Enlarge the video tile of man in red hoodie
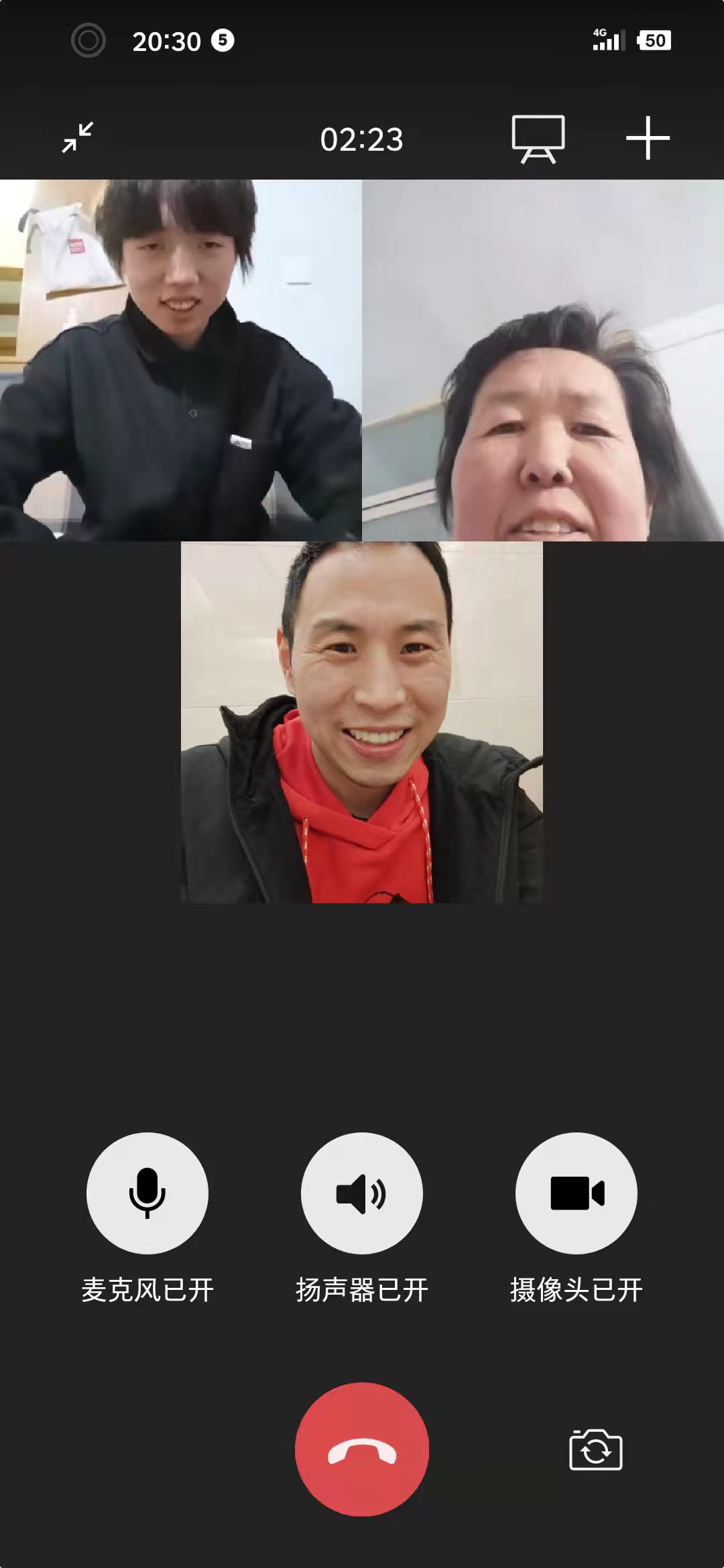The height and width of the screenshot is (1568, 724). [x=361, y=722]
